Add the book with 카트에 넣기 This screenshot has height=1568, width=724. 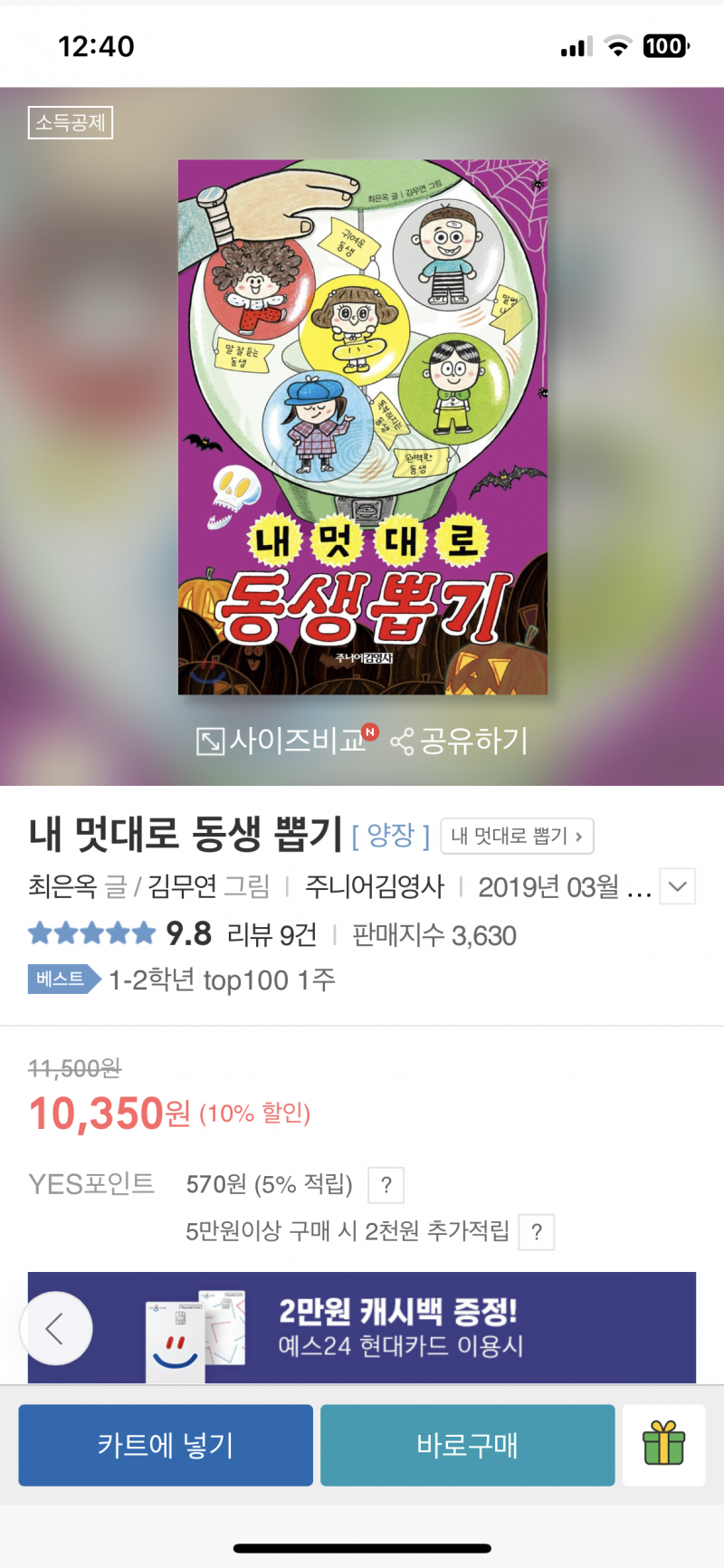(x=166, y=1445)
